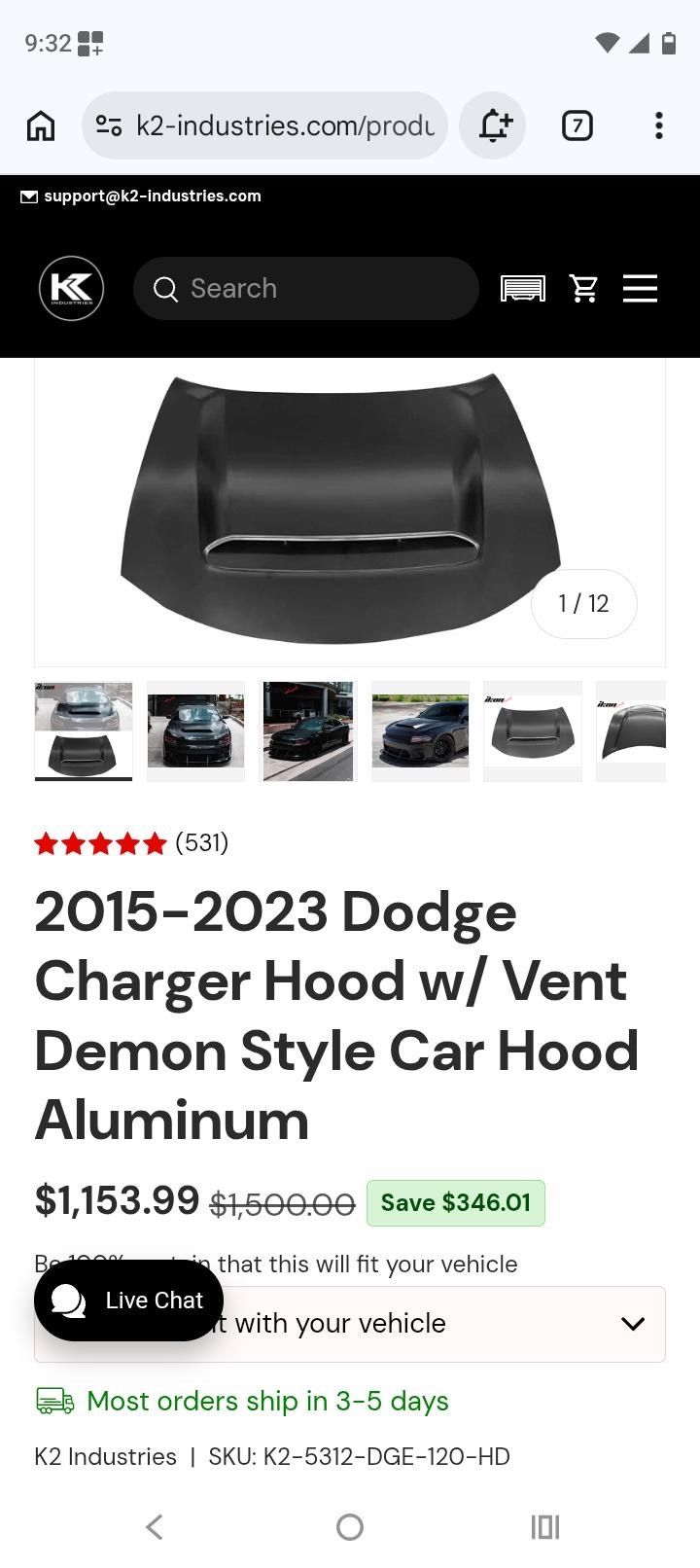Open the browser tab switcher
The image size is (700, 1568).
pyautogui.click(x=577, y=125)
